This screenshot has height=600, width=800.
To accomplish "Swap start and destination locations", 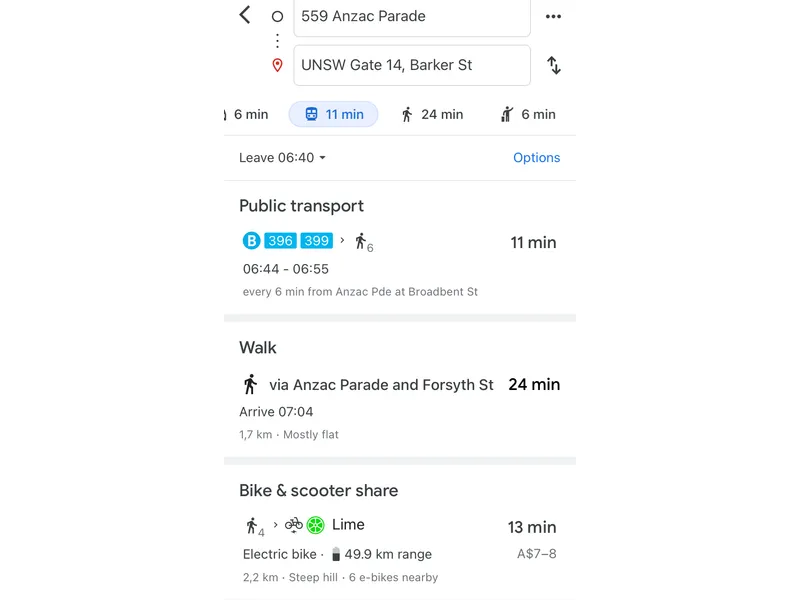I will 553,65.
